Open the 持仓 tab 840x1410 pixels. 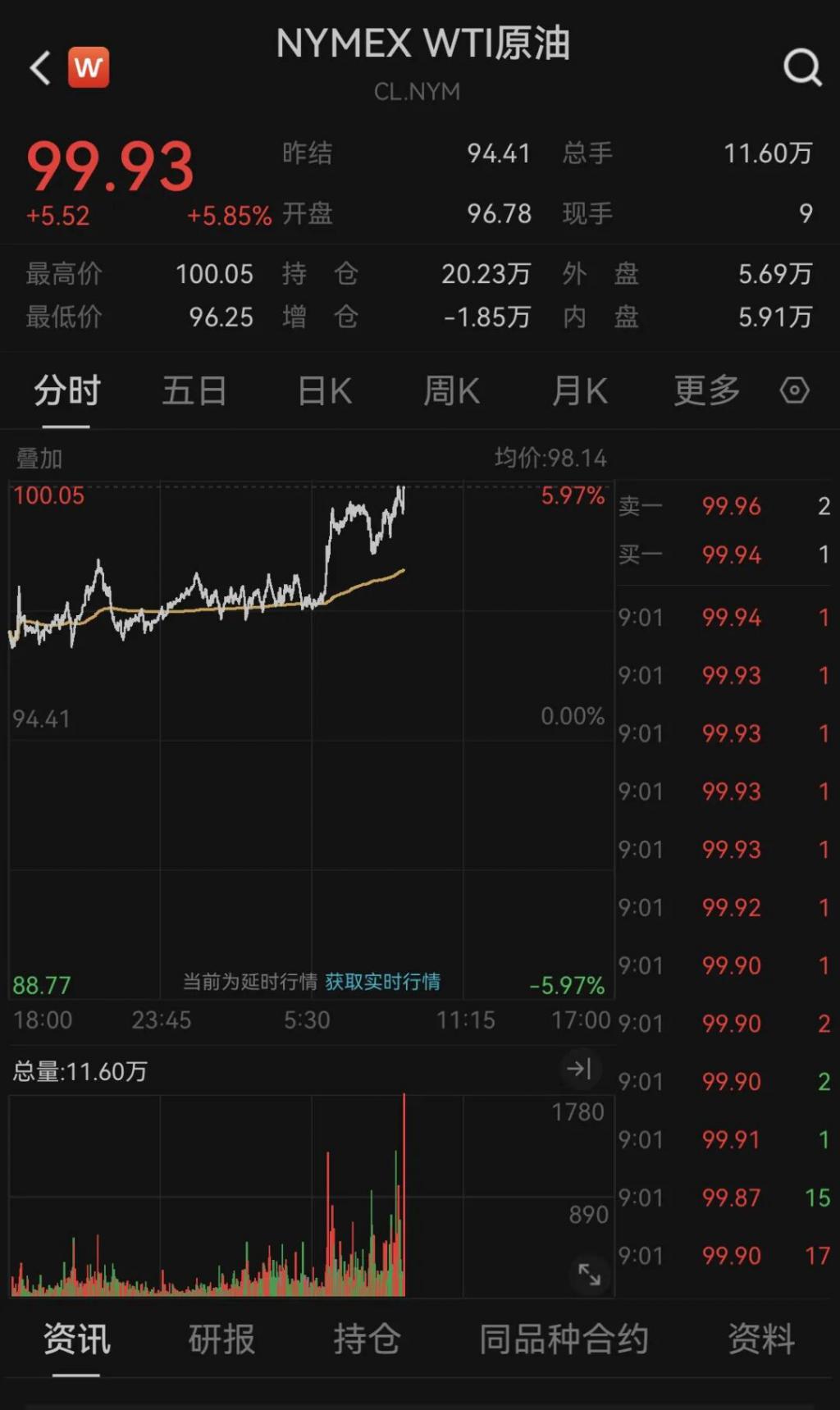367,1339
